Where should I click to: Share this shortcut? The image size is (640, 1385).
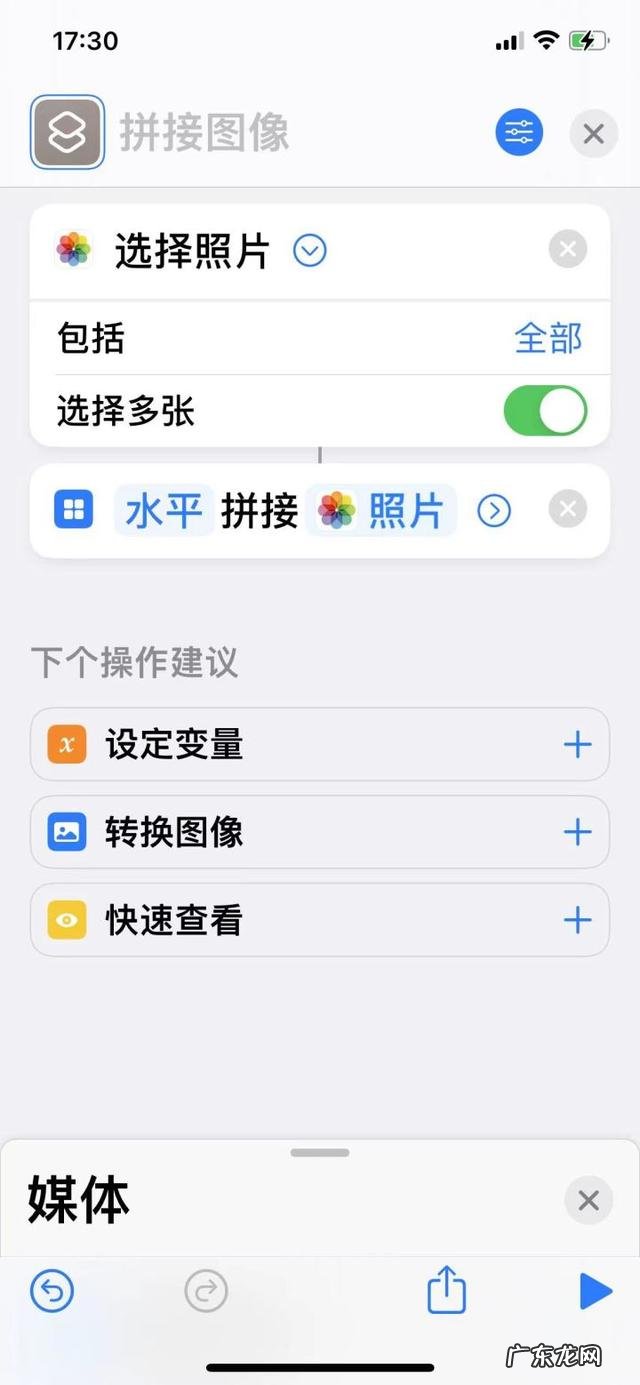tap(446, 1290)
